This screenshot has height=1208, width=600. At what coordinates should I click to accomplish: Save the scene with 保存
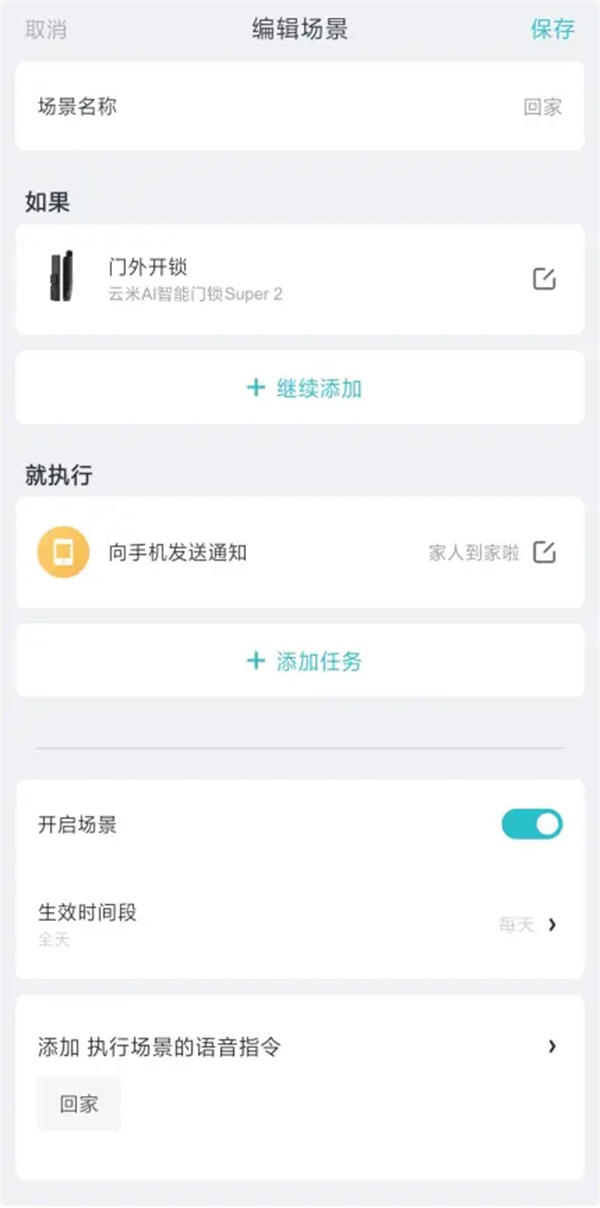(x=552, y=29)
